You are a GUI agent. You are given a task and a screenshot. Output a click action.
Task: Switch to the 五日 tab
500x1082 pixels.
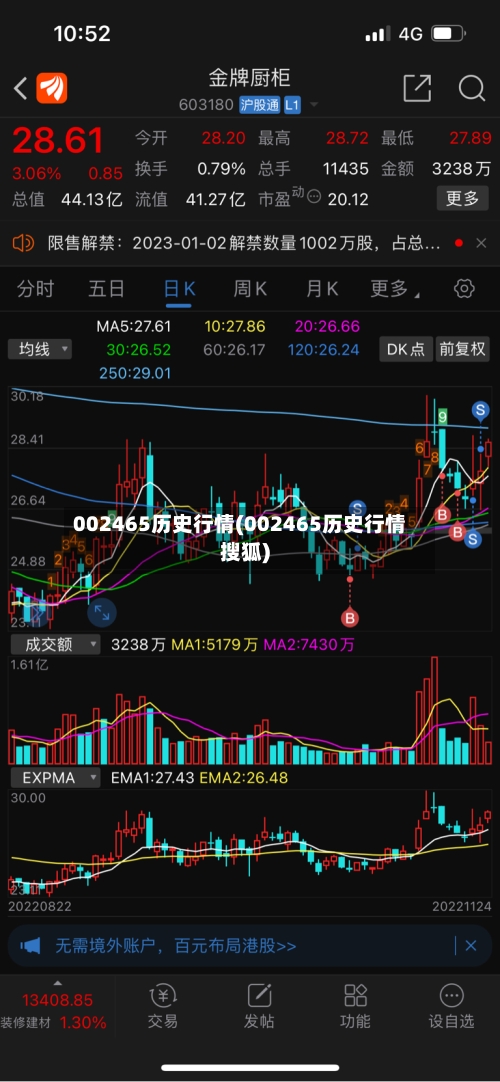[x=107, y=288]
